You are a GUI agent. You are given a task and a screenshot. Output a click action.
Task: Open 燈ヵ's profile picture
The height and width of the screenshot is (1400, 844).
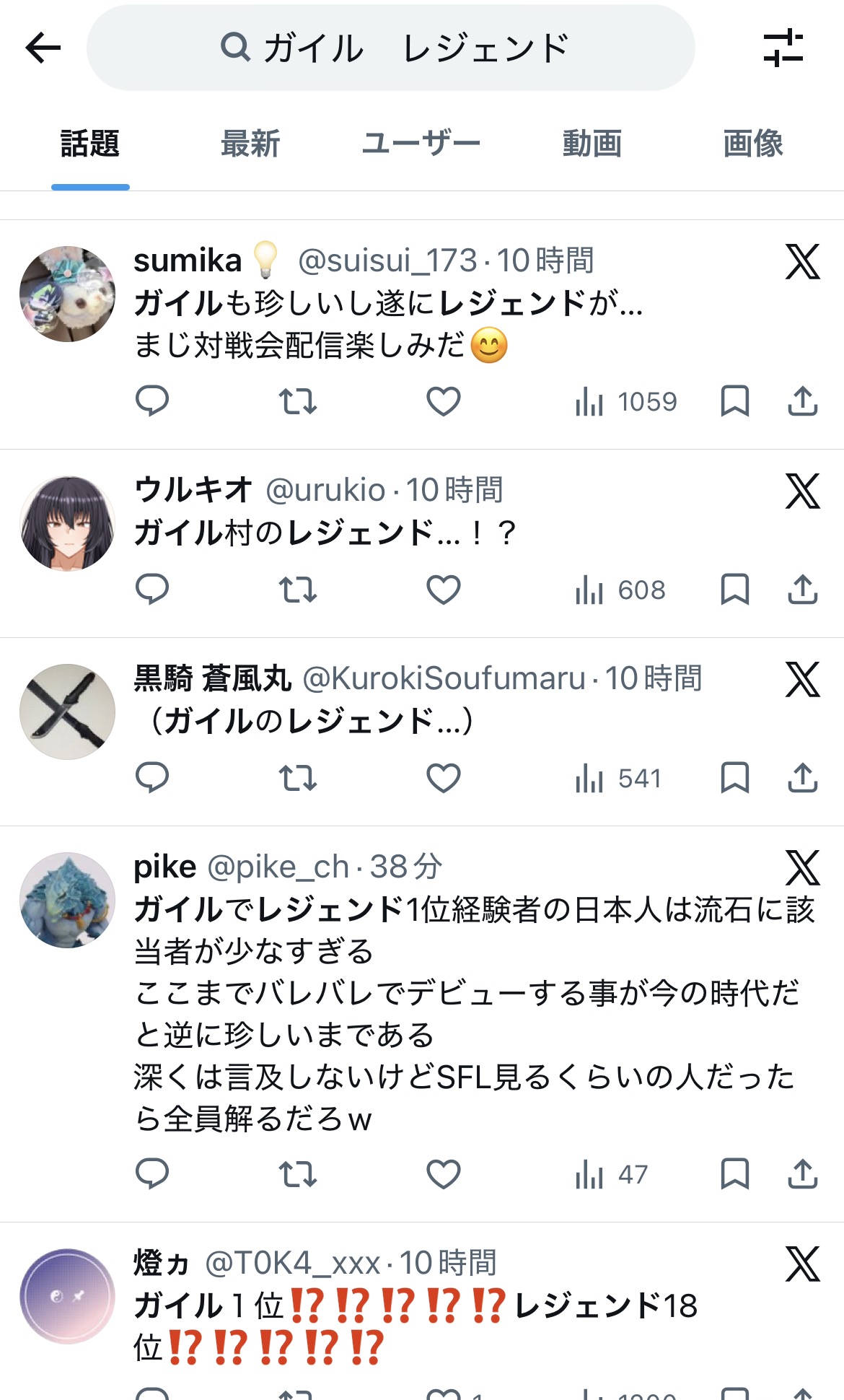[67, 1296]
